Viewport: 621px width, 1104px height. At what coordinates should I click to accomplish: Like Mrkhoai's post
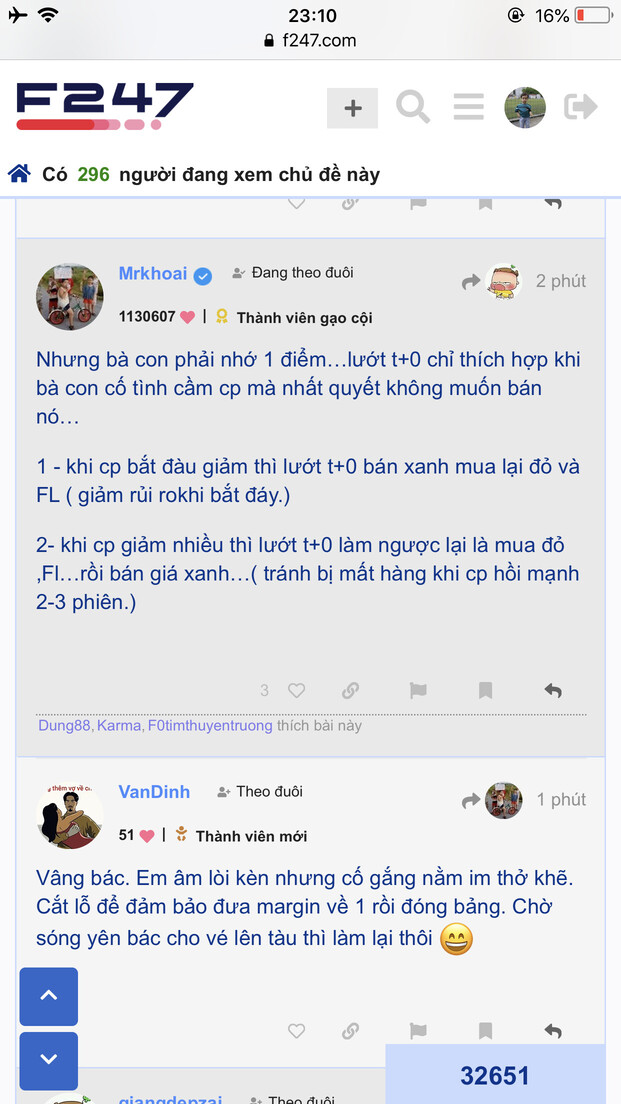296,690
